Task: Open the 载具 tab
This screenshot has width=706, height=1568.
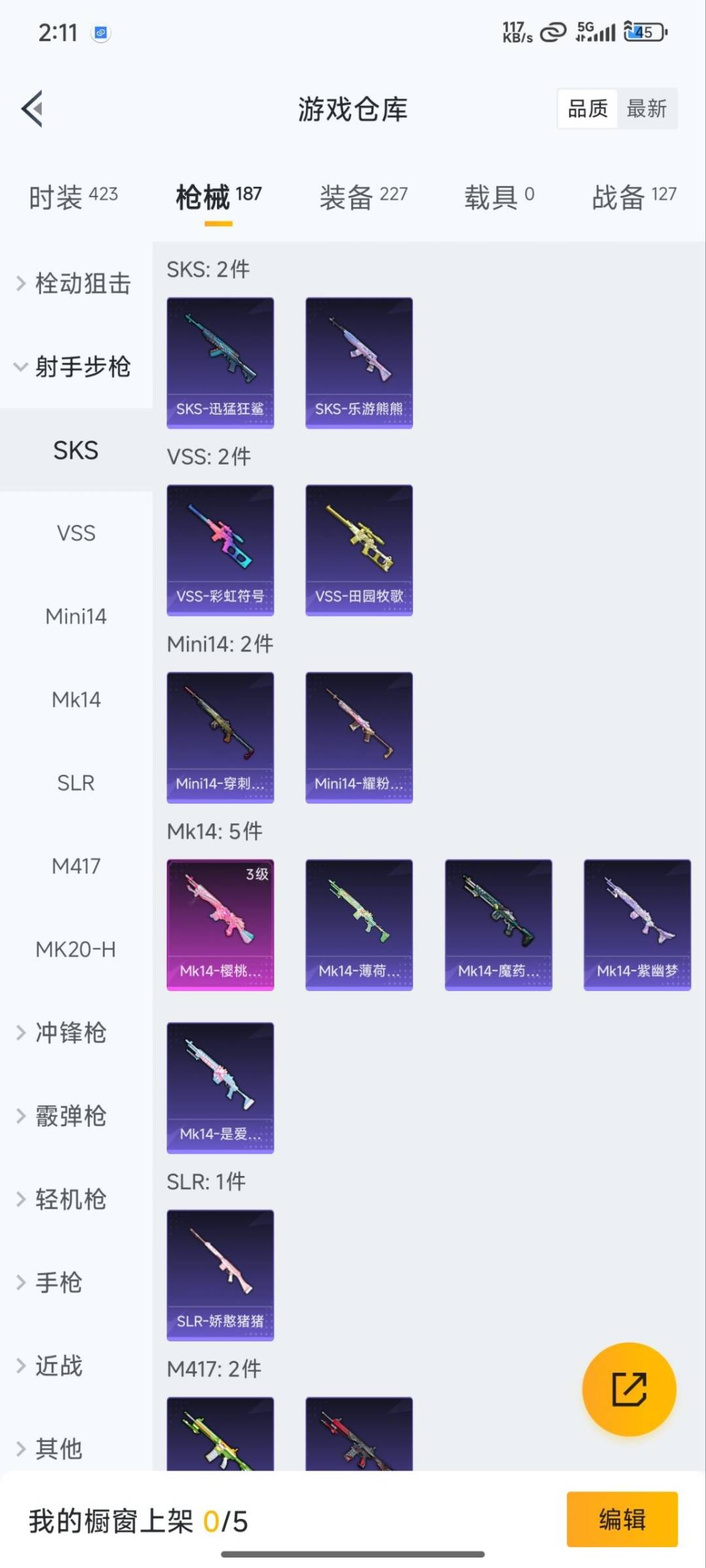Action: [499, 197]
